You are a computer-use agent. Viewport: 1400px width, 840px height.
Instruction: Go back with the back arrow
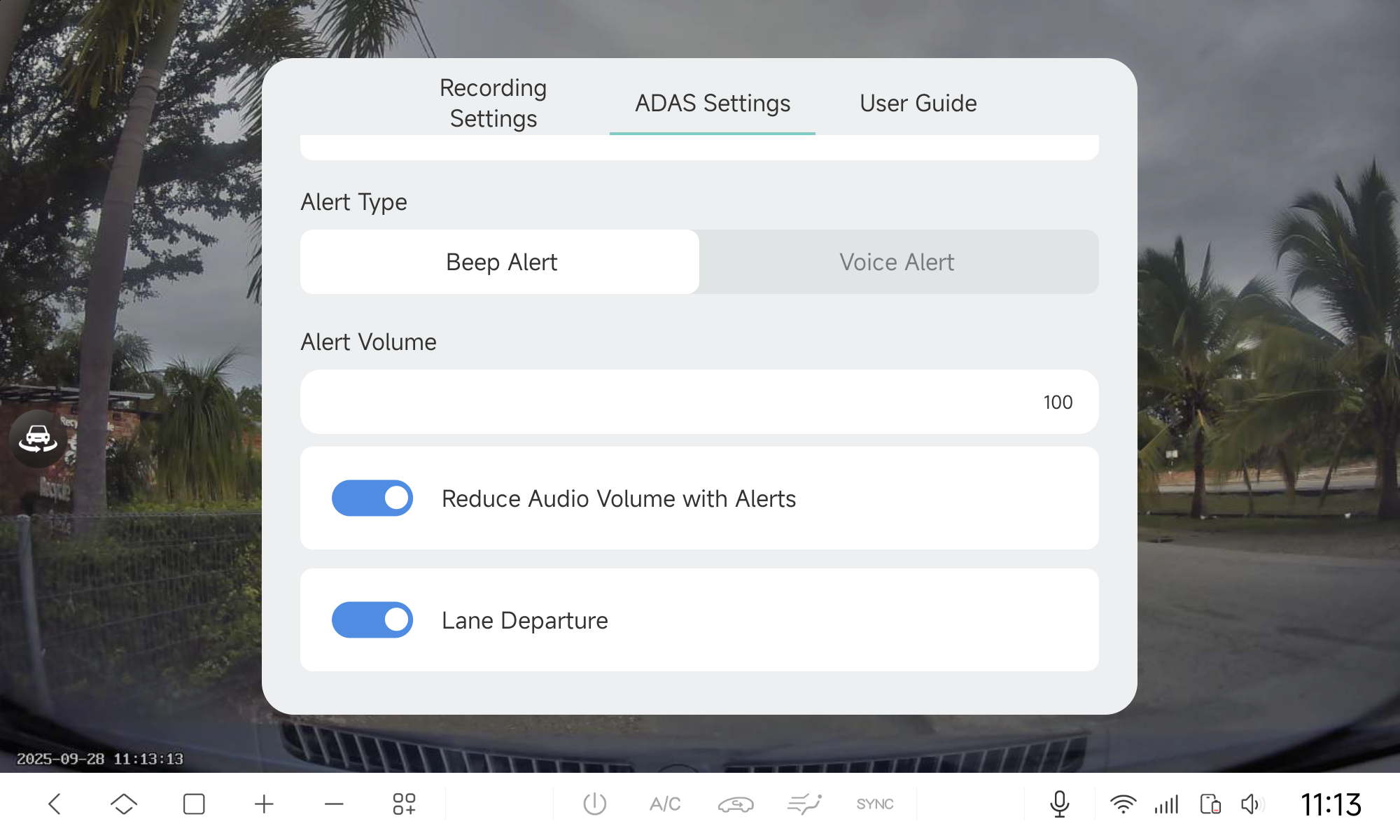point(55,804)
